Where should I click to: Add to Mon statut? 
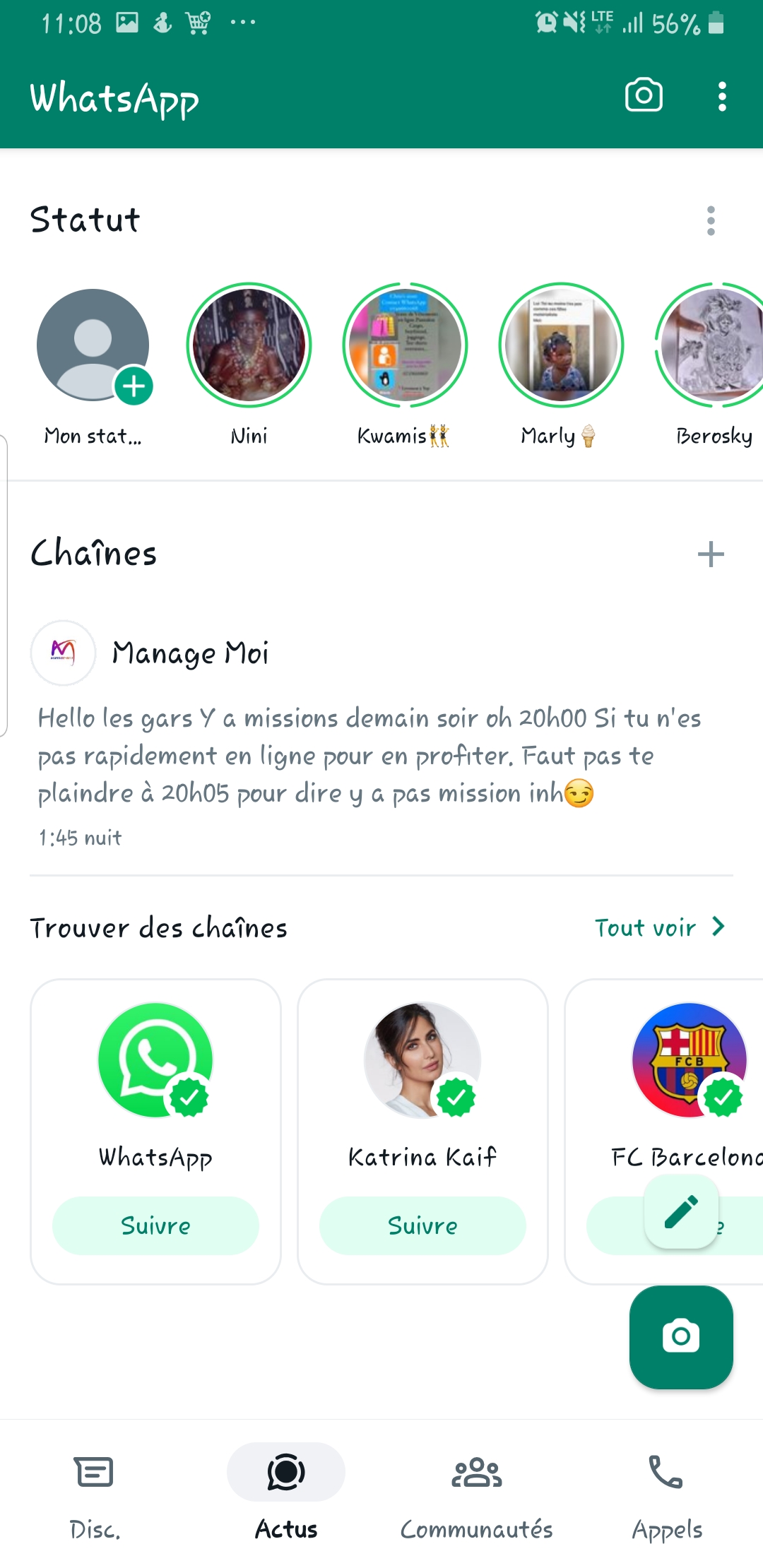(93, 346)
